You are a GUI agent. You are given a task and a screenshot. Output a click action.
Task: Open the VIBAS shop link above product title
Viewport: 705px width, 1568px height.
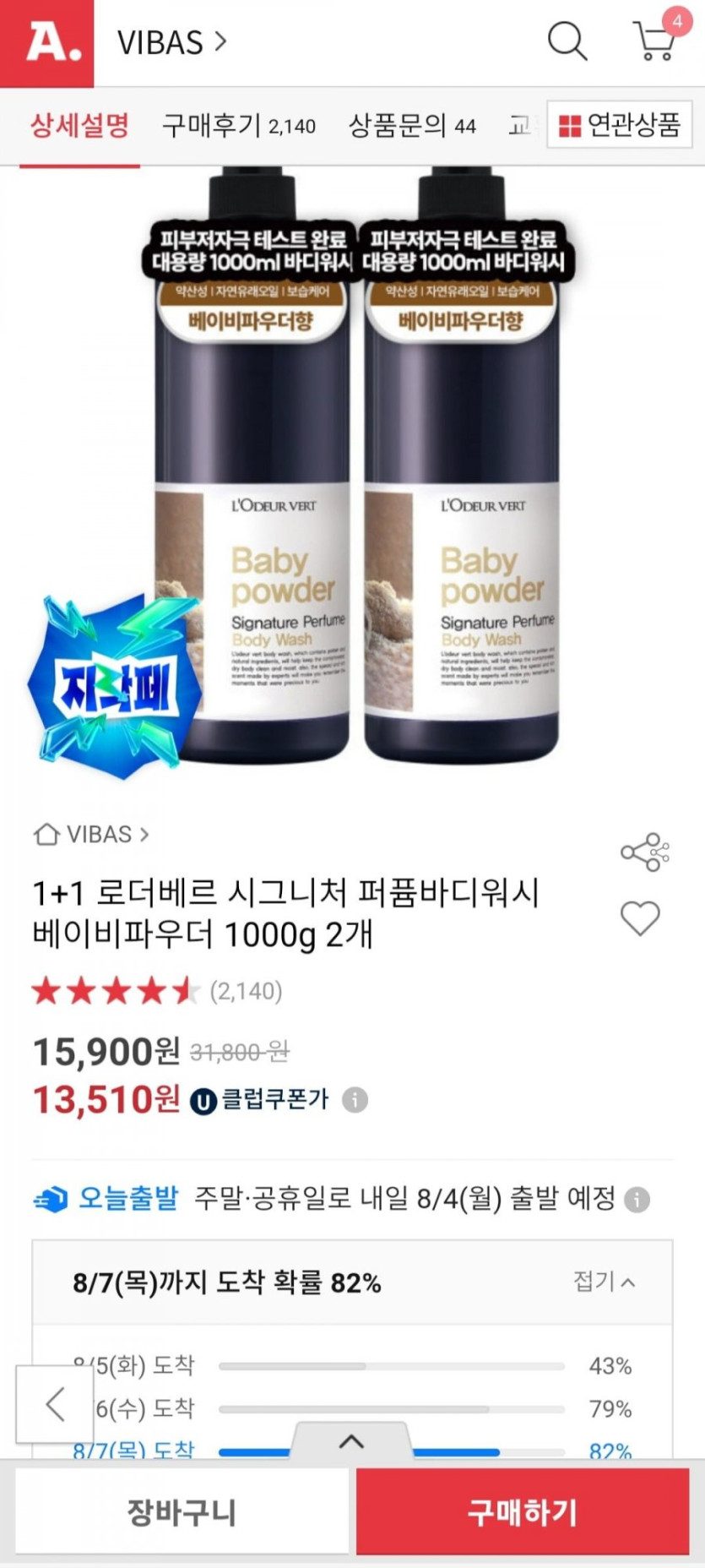[91, 835]
